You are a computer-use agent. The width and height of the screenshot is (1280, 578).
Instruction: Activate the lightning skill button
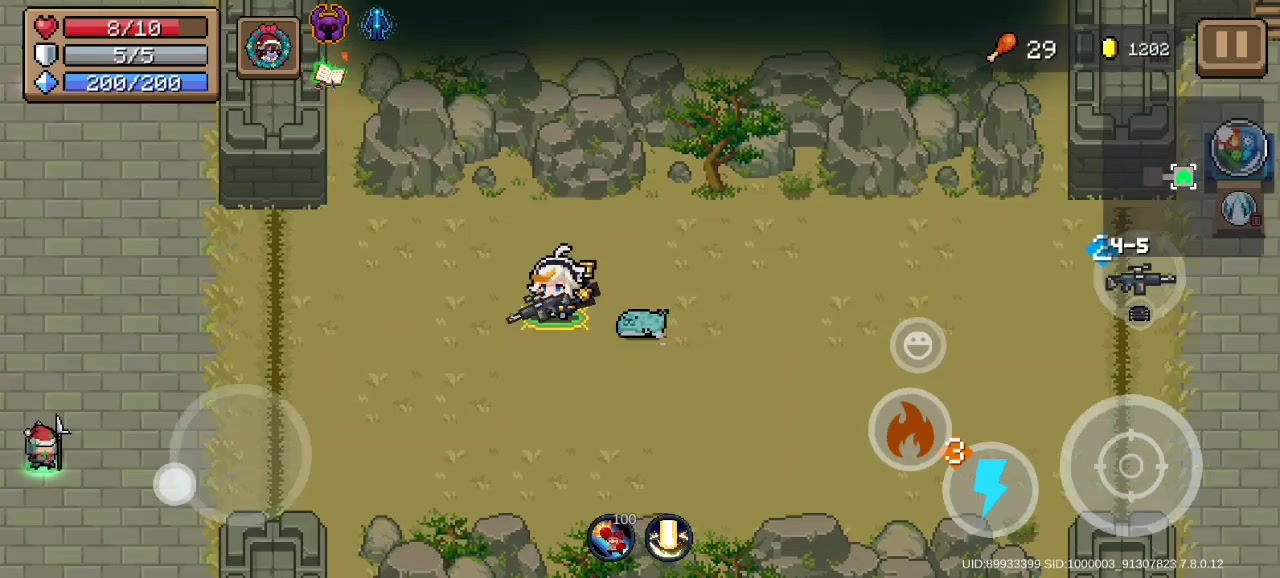point(989,486)
